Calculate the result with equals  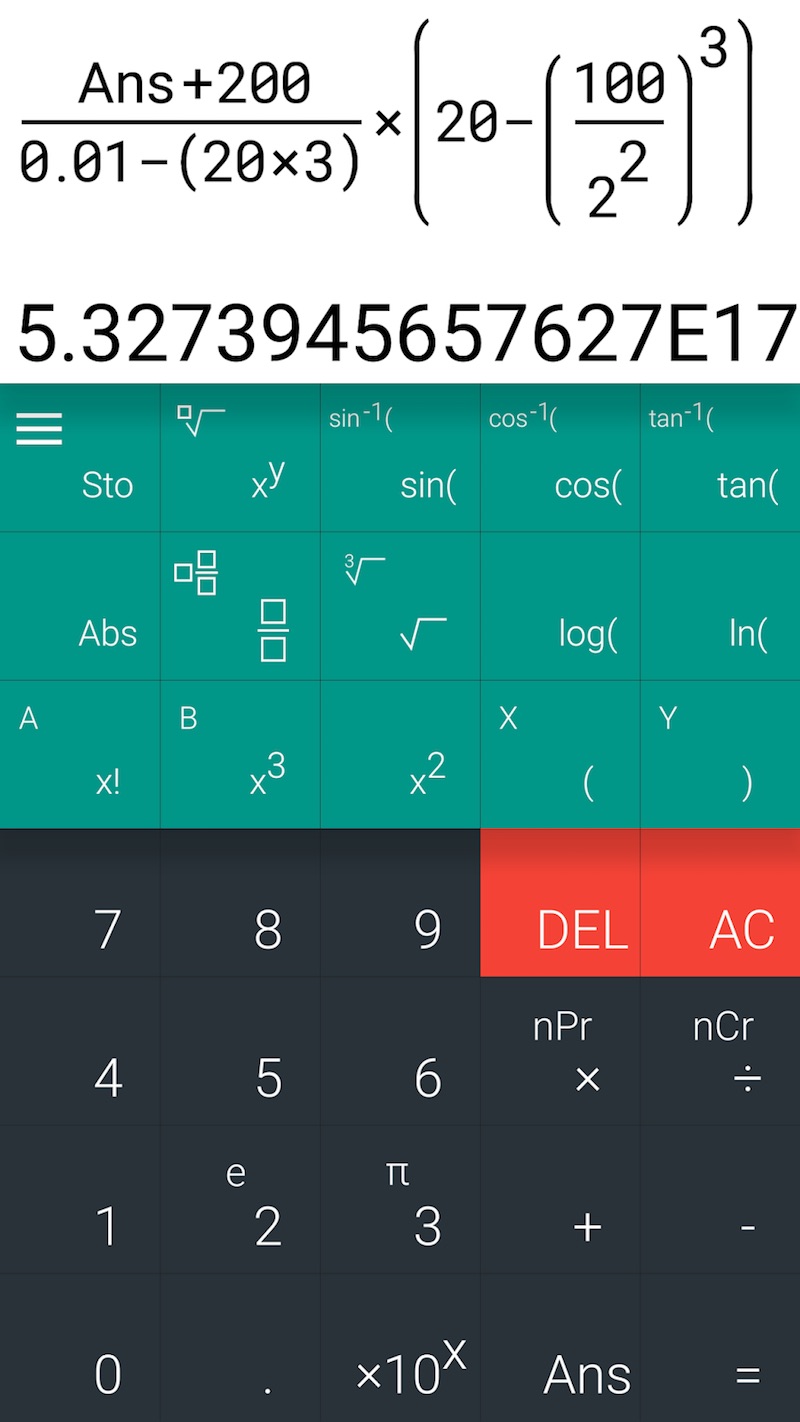tap(720, 1348)
